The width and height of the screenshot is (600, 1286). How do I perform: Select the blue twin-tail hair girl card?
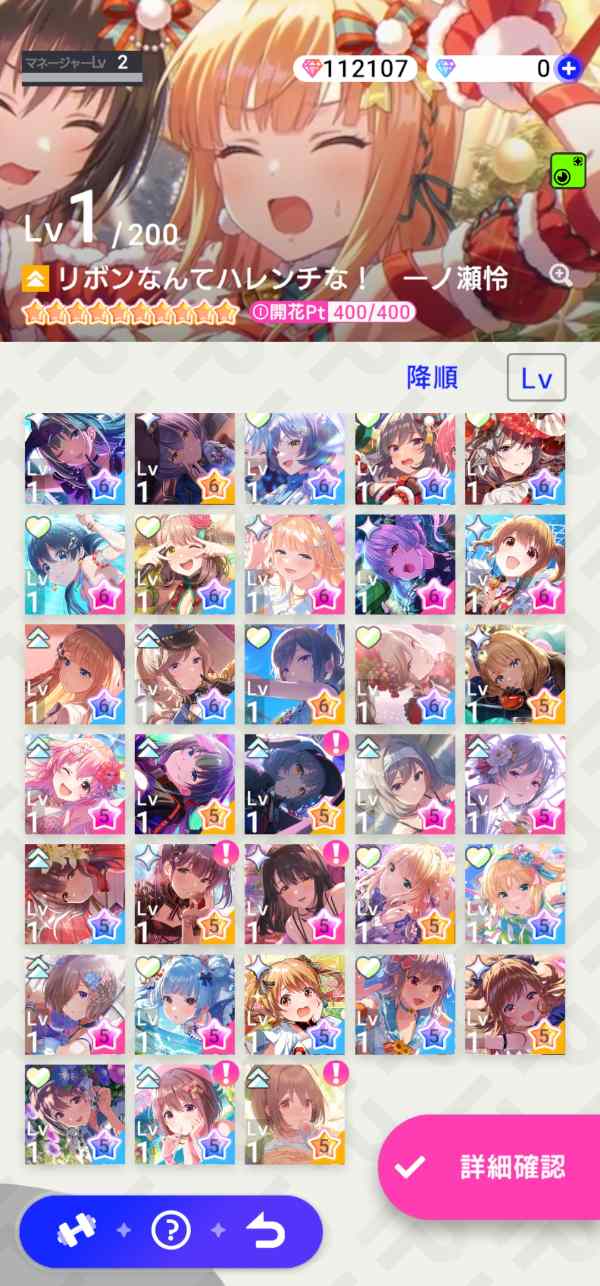[185, 1004]
